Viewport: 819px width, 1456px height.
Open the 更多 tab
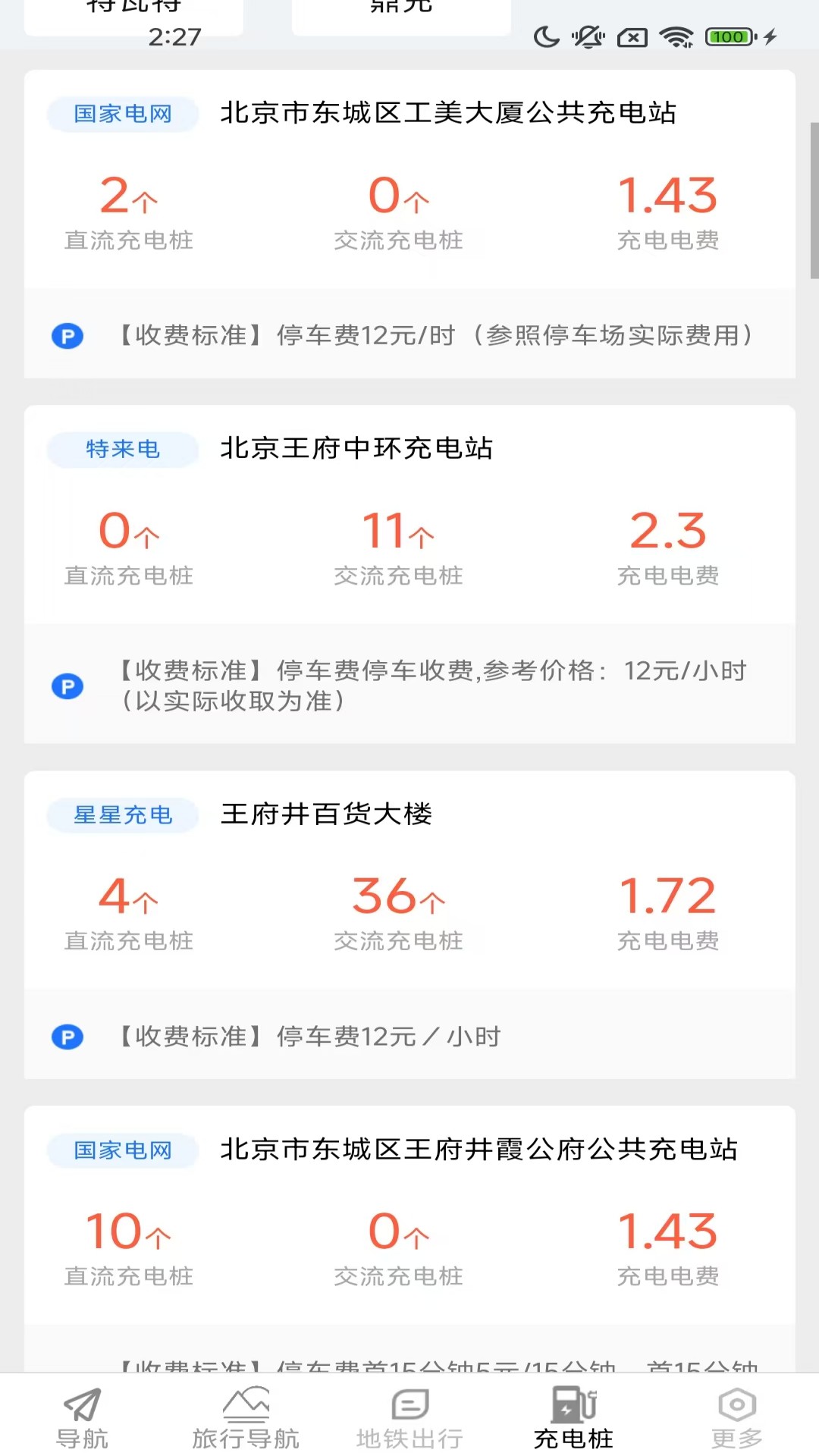tap(737, 1417)
